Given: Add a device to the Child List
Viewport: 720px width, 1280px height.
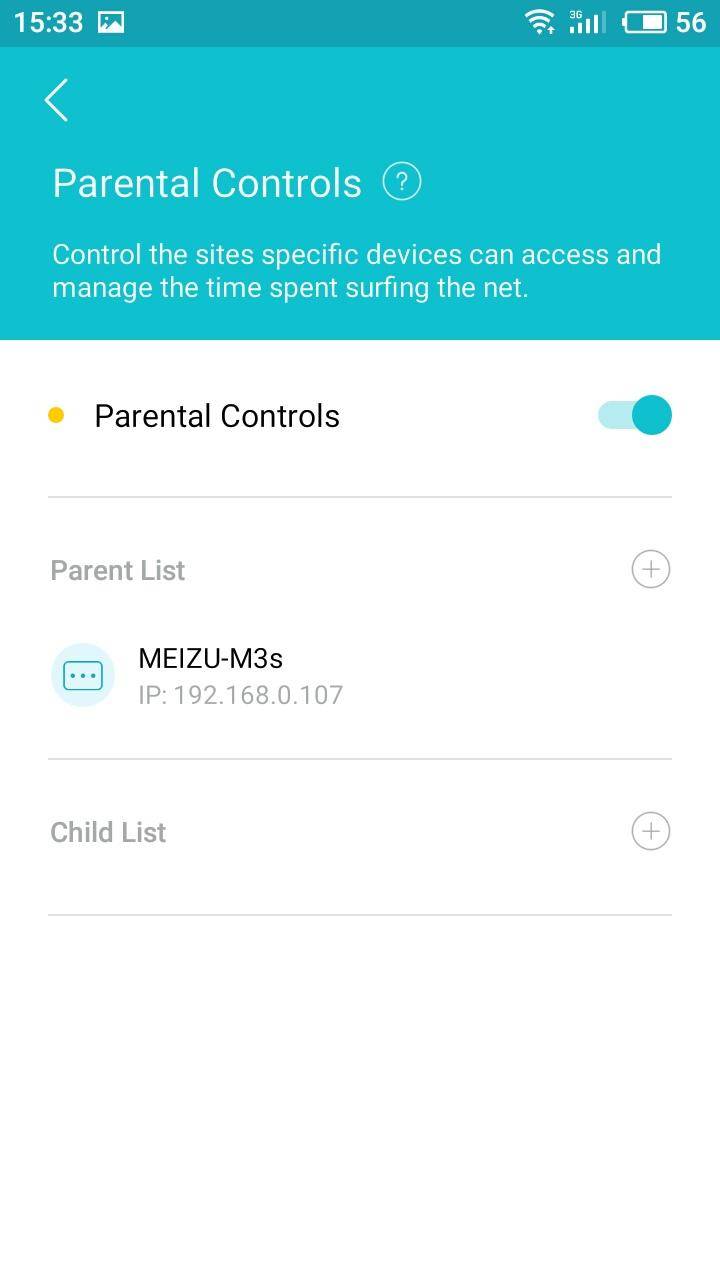Looking at the screenshot, I should pos(651,832).
